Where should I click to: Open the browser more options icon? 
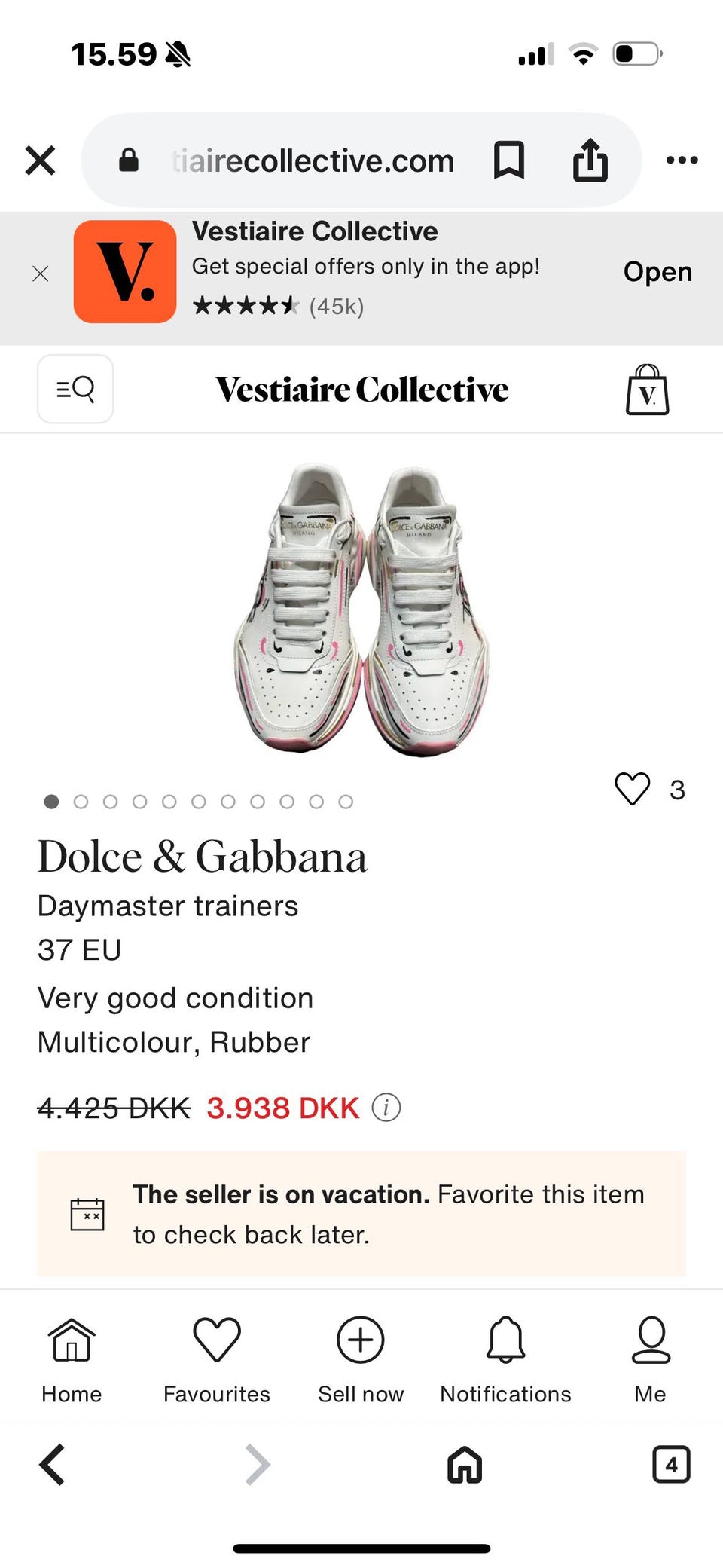(682, 160)
